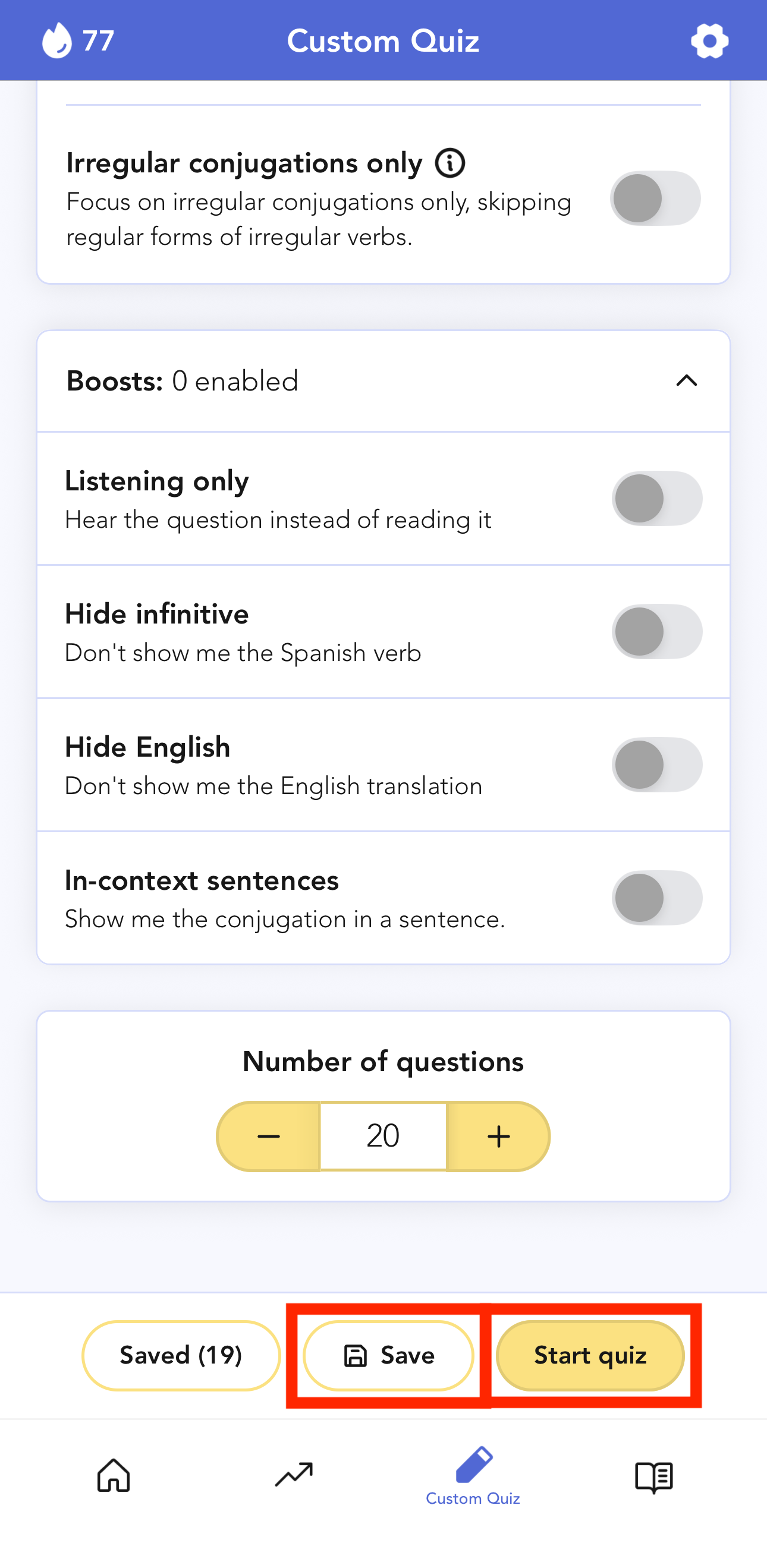
Task: Open the Saved (19) quizzes
Action: tap(181, 1356)
